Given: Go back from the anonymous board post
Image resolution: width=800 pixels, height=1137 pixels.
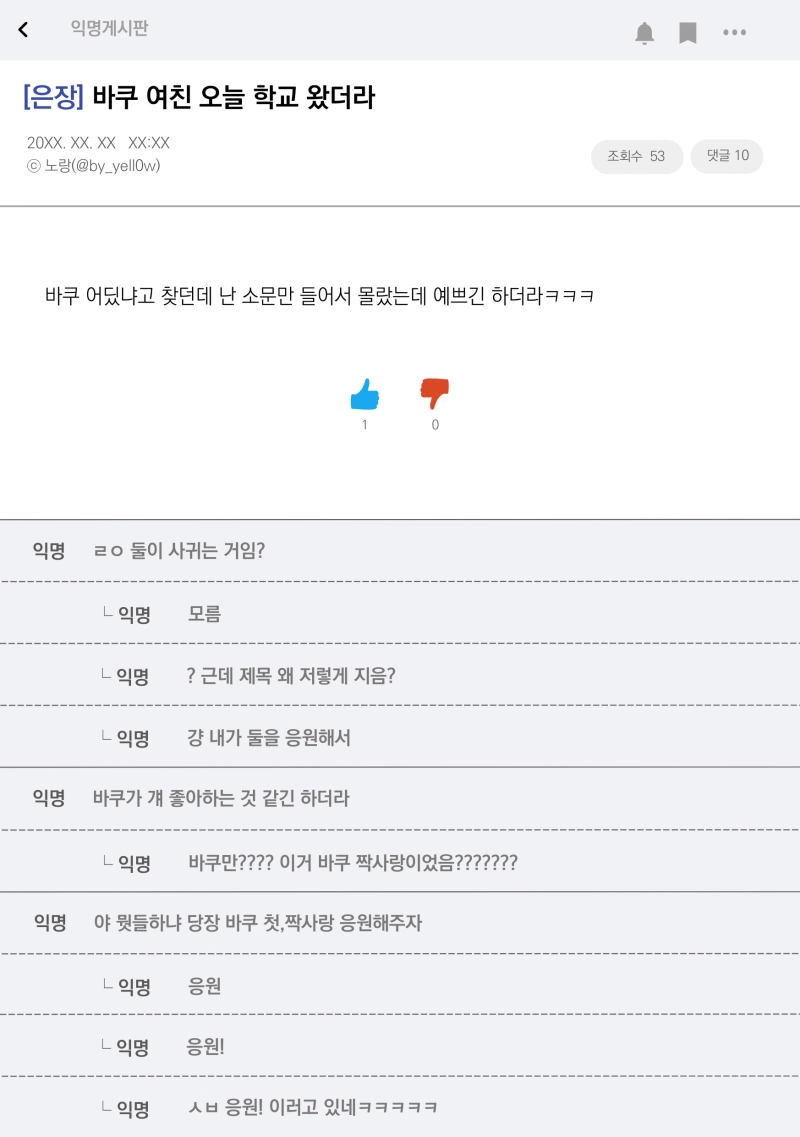Looking at the screenshot, I should (x=24, y=30).
